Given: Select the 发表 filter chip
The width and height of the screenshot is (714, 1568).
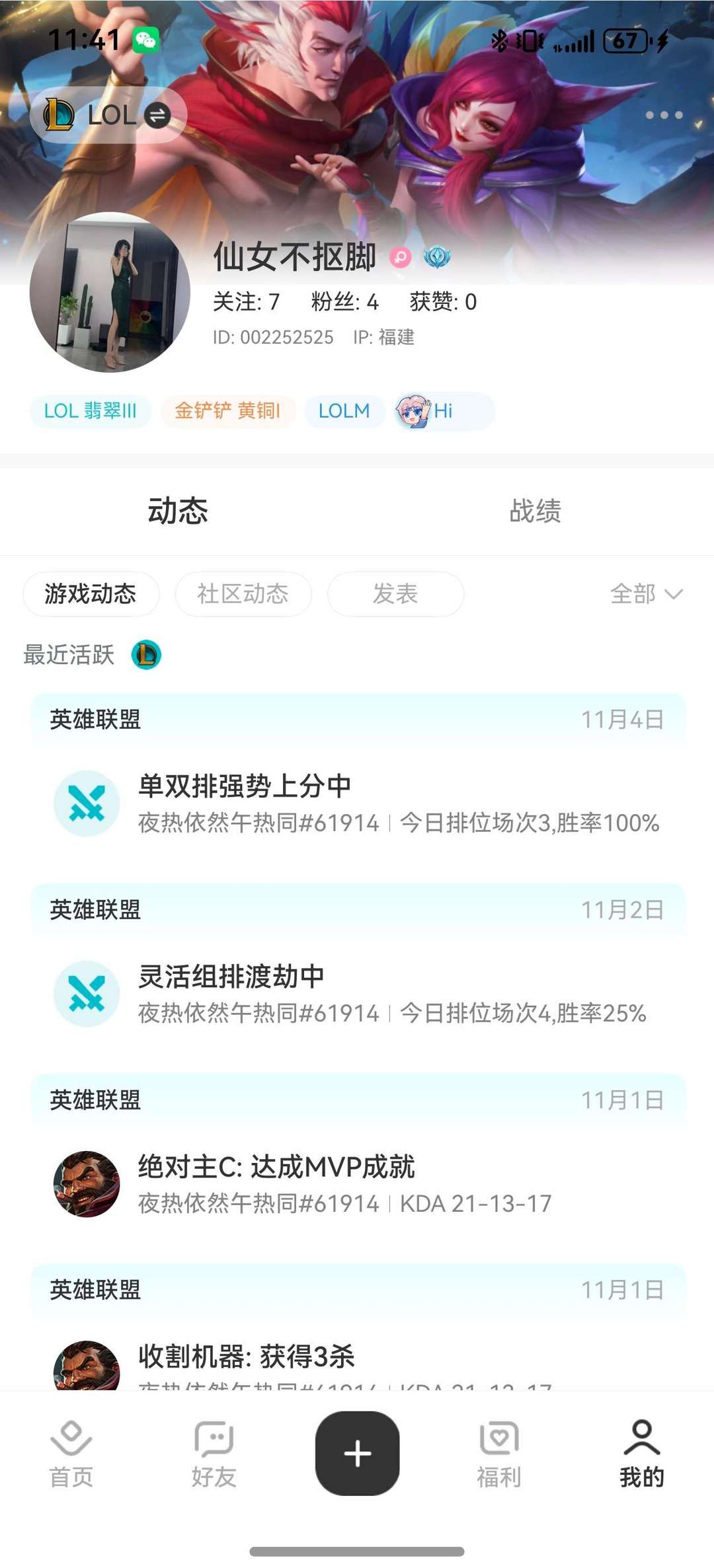Looking at the screenshot, I should (x=395, y=594).
